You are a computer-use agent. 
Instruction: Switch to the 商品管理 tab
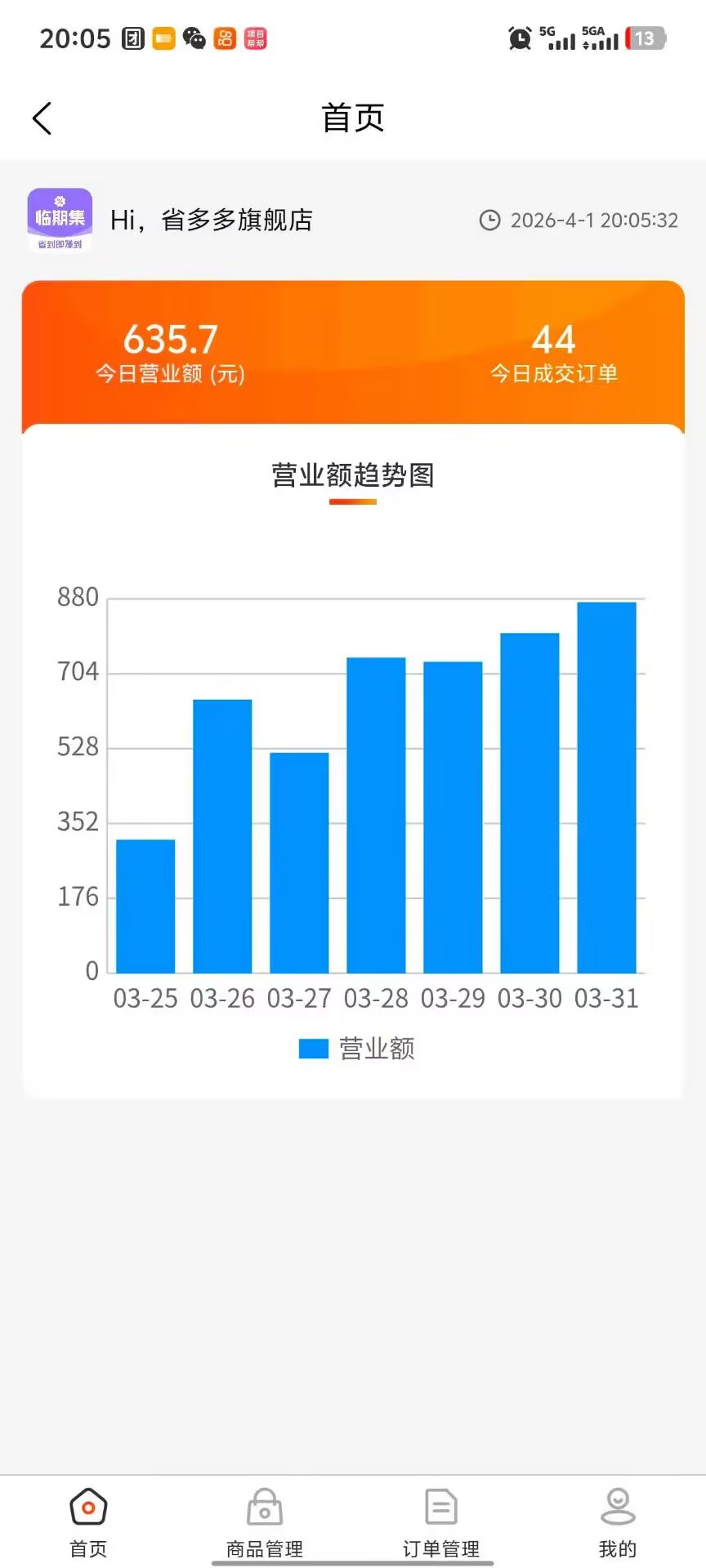click(262, 1546)
